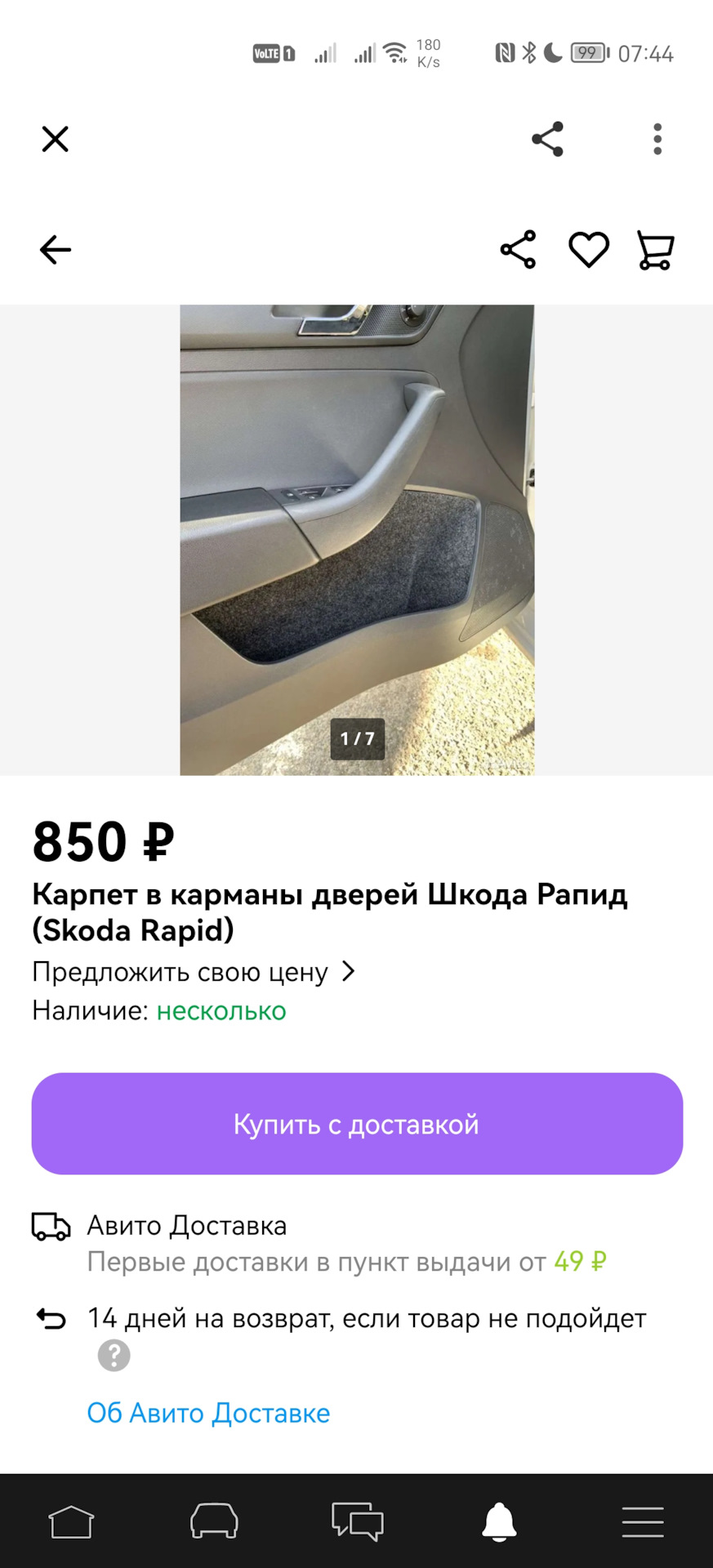This screenshot has height=1568, width=713.
Task: Open the messages tab
Action: point(357,1522)
